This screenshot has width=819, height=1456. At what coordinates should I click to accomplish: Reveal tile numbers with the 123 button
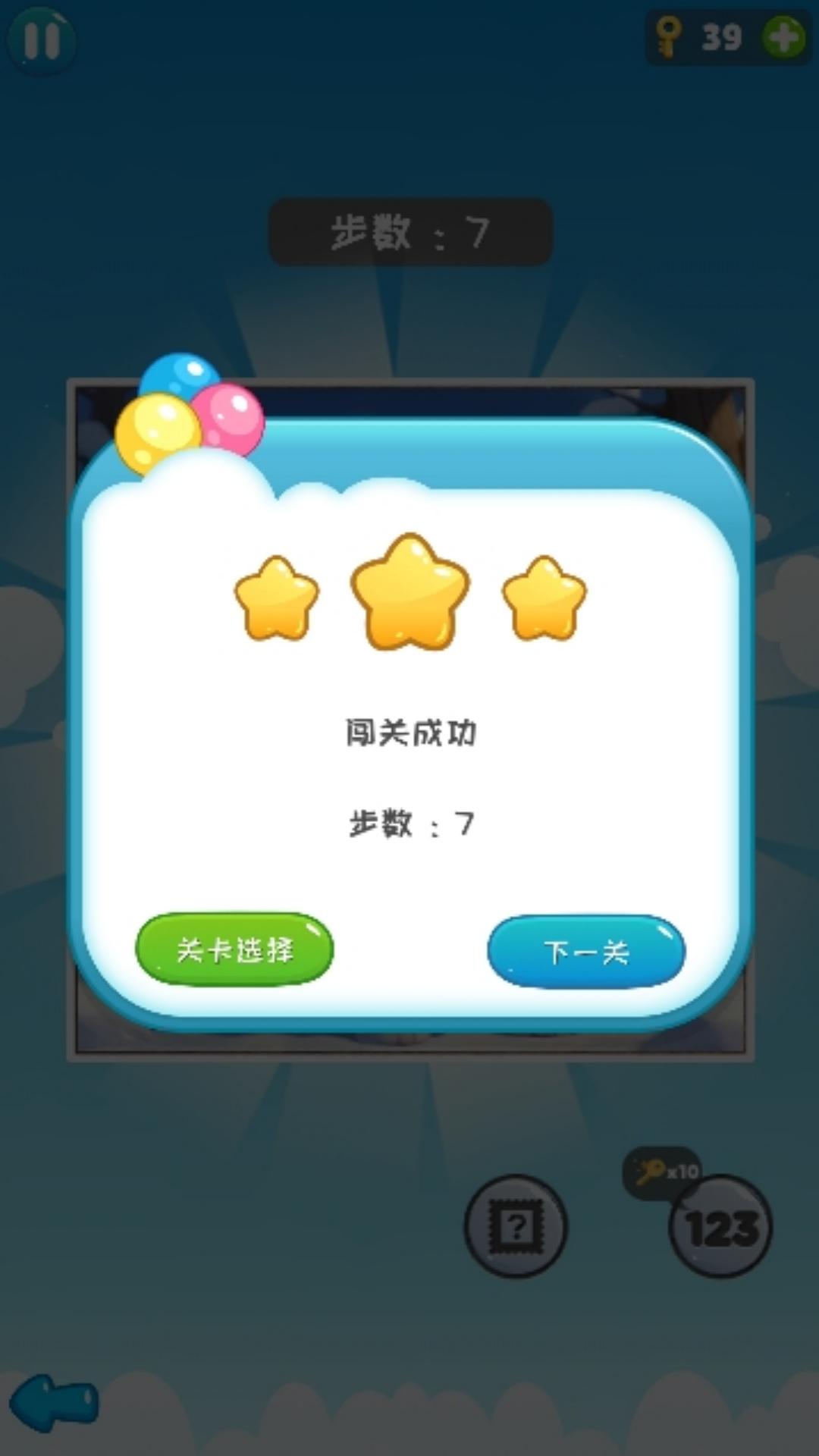coord(720,1226)
